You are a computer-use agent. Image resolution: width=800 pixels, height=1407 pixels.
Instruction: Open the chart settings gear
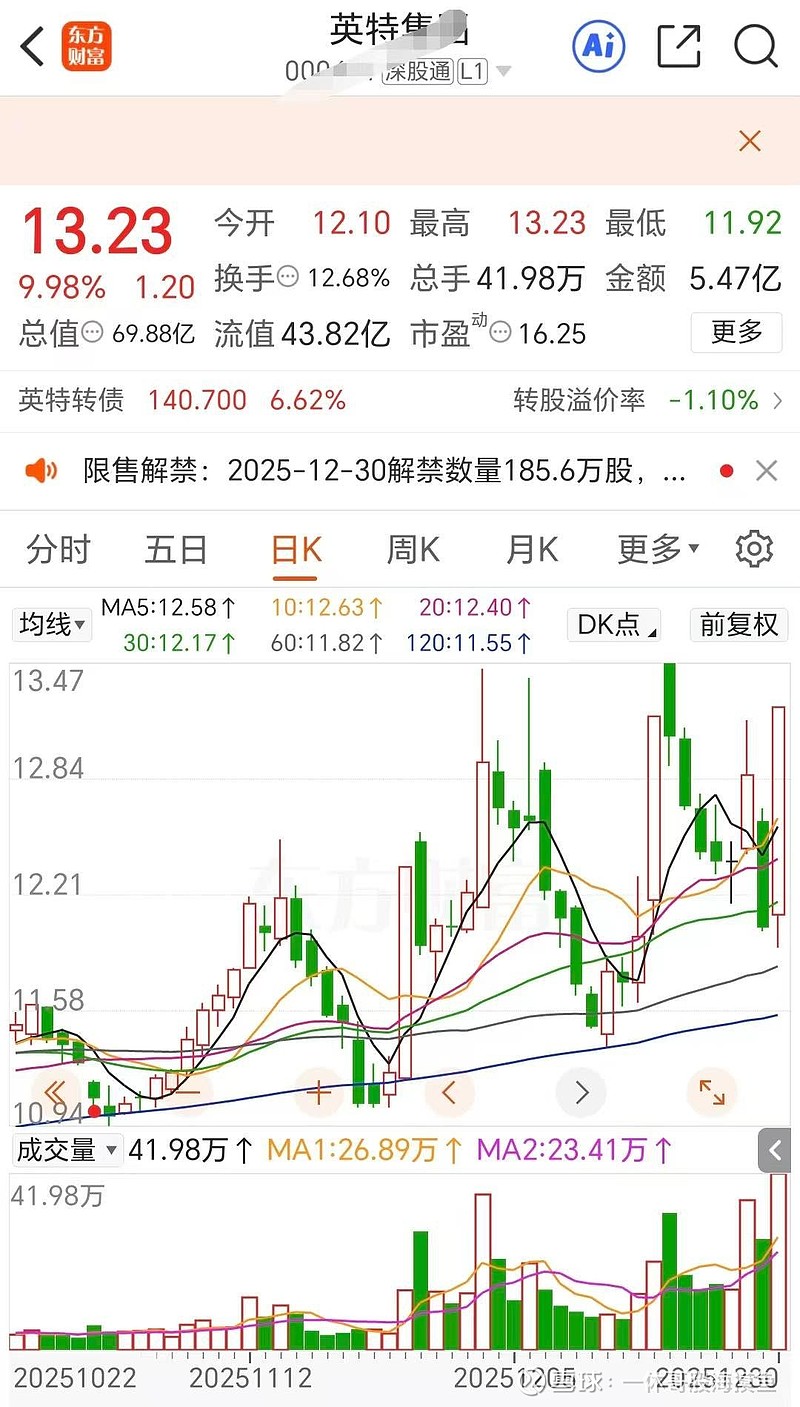click(x=754, y=549)
